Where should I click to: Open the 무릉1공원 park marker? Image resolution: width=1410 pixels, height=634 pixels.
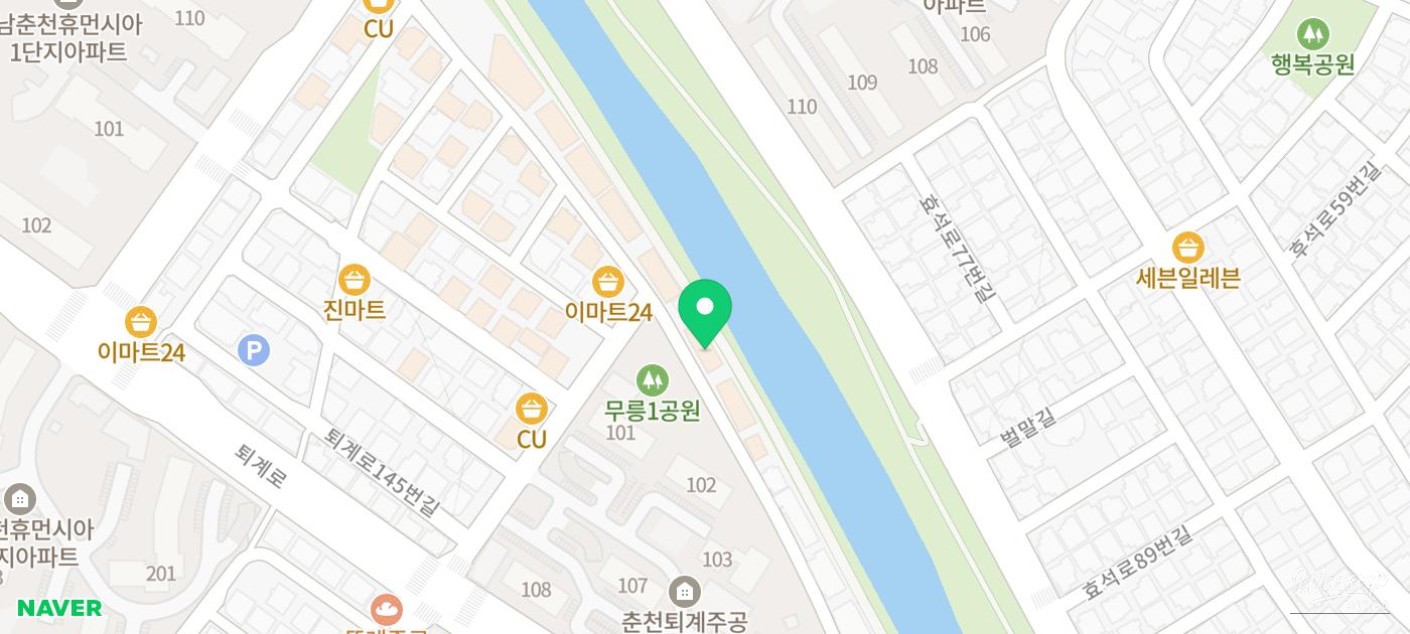652,379
